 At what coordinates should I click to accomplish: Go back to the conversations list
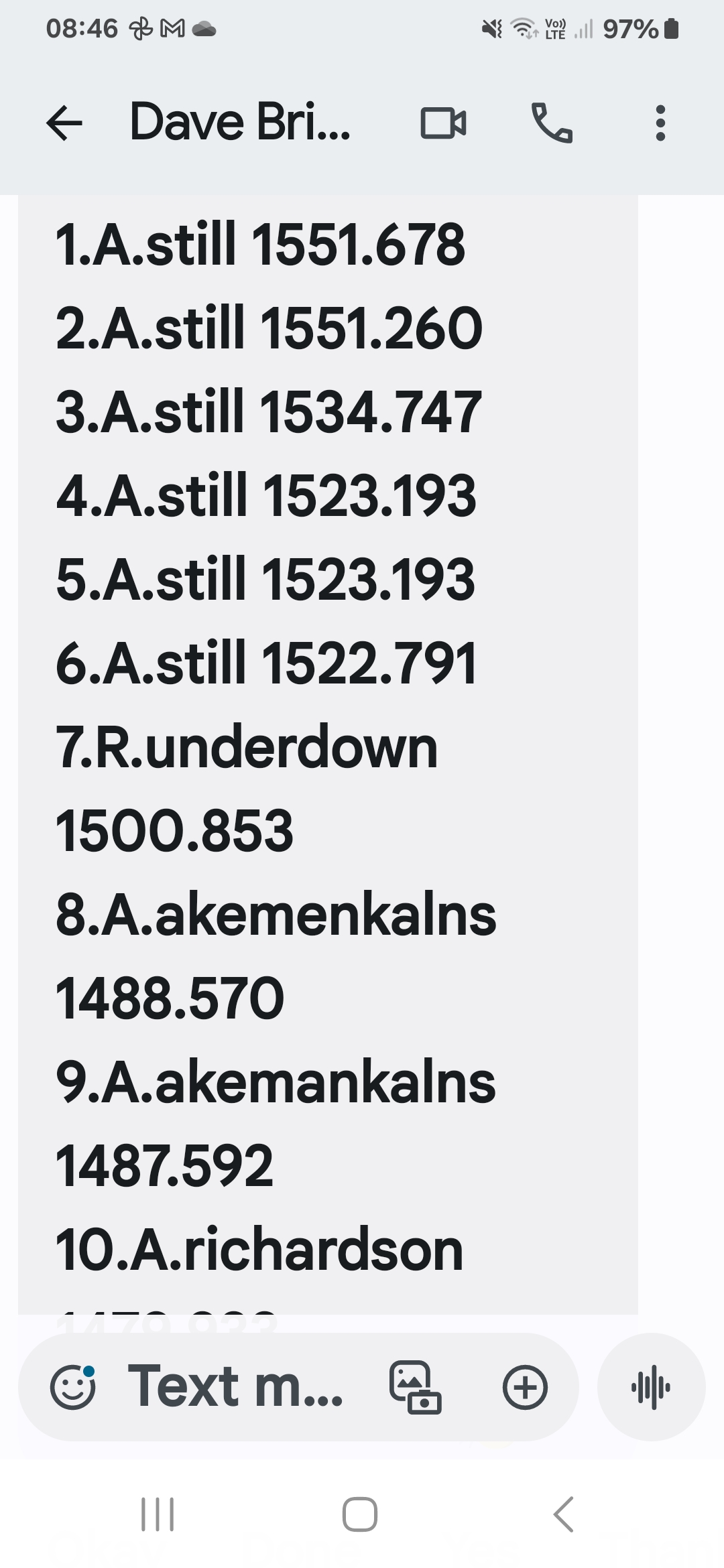(64, 123)
